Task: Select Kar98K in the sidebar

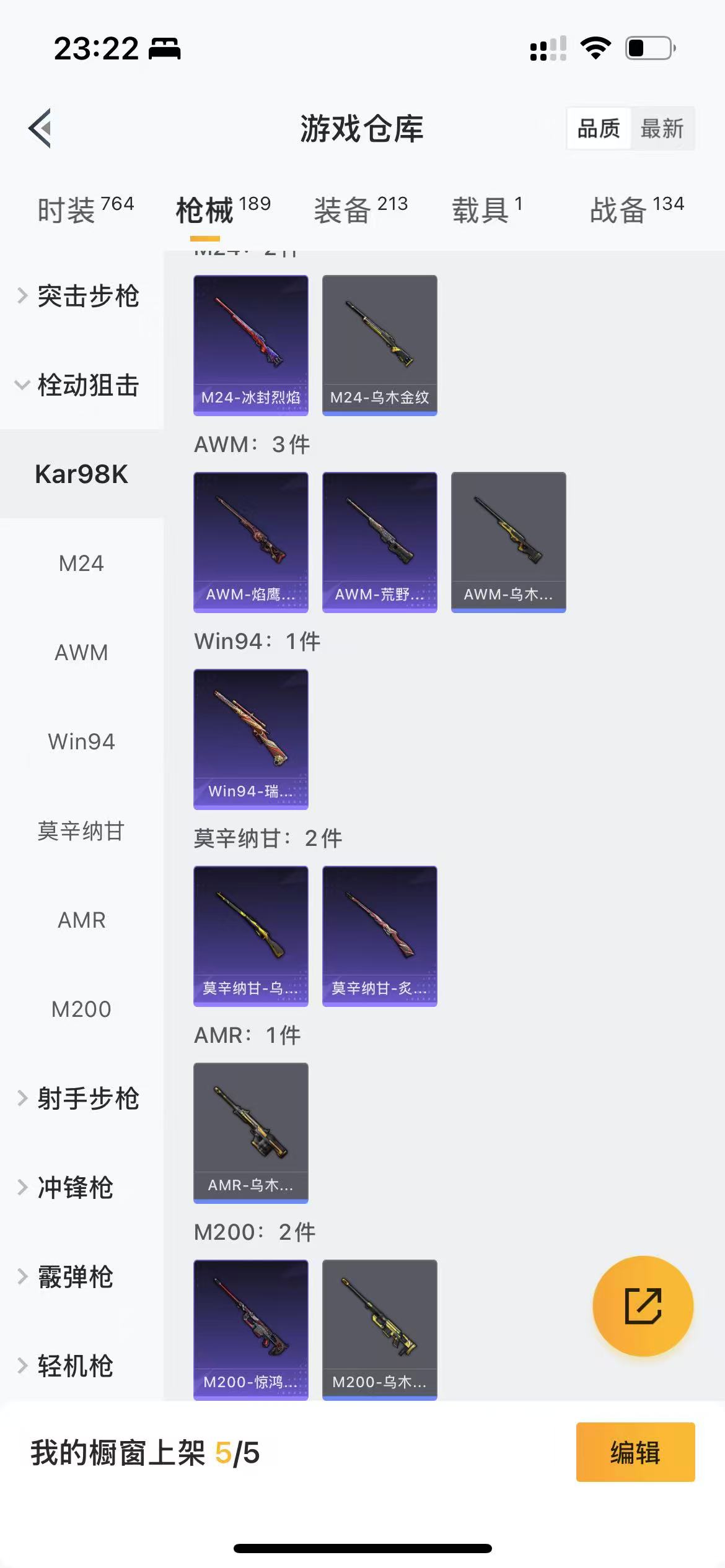Action: click(81, 474)
